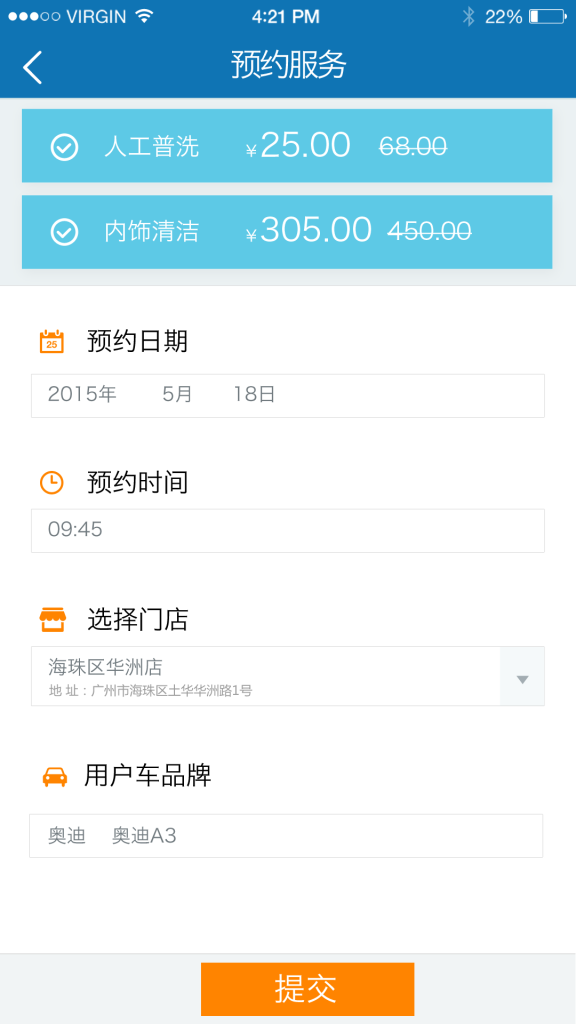This screenshot has width=576, height=1024.
Task: Go back using the header arrow
Action: 33,66
